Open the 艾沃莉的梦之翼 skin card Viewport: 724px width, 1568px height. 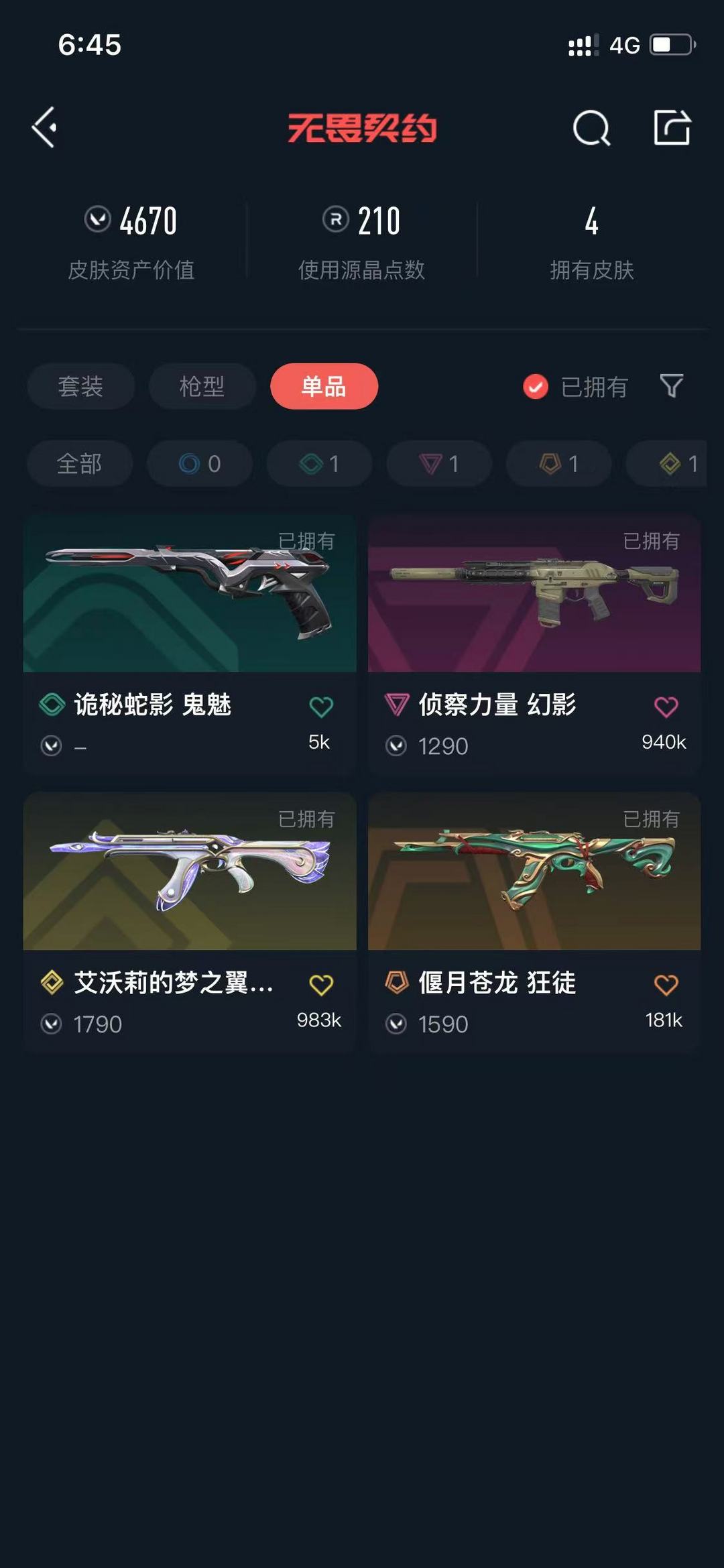(x=190, y=923)
